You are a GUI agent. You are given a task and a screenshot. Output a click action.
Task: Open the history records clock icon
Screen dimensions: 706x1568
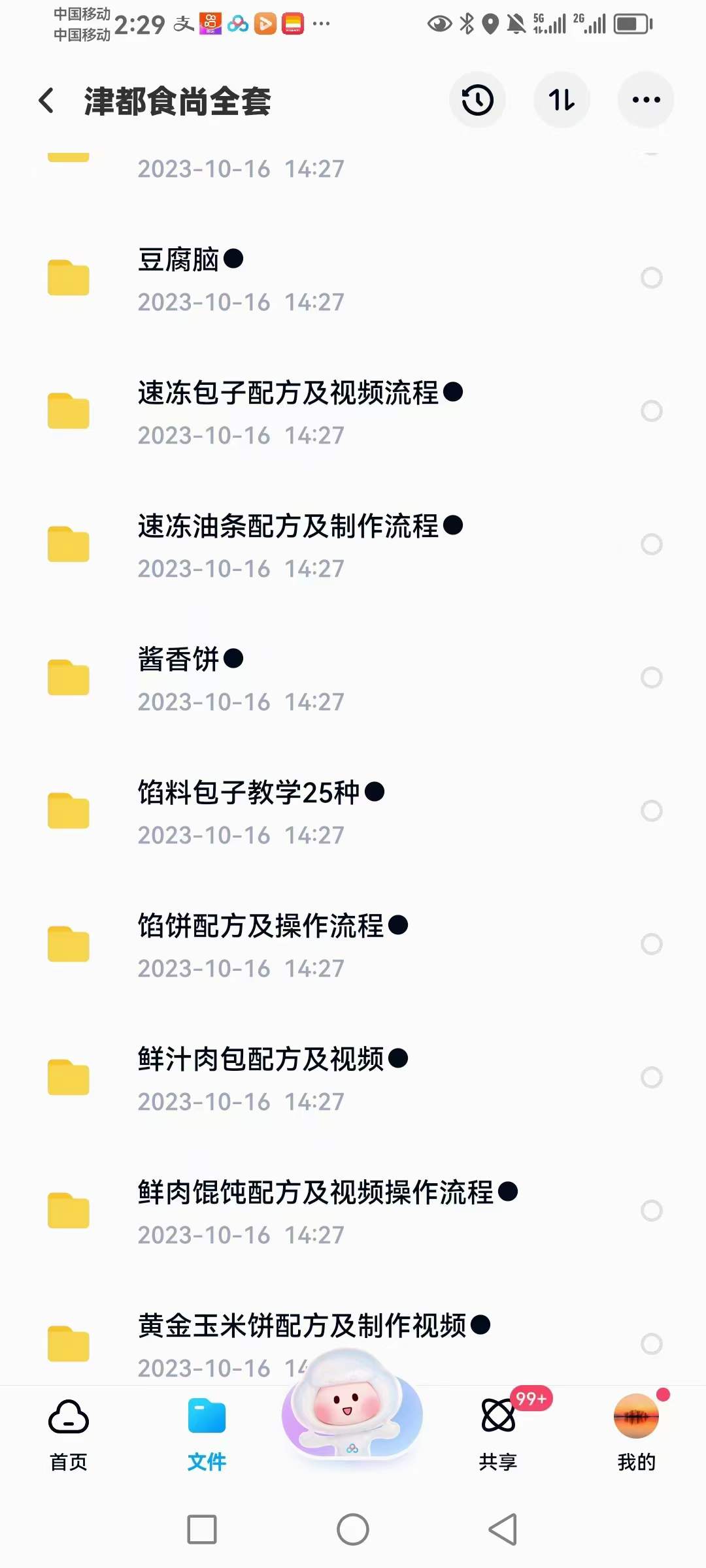coord(477,99)
